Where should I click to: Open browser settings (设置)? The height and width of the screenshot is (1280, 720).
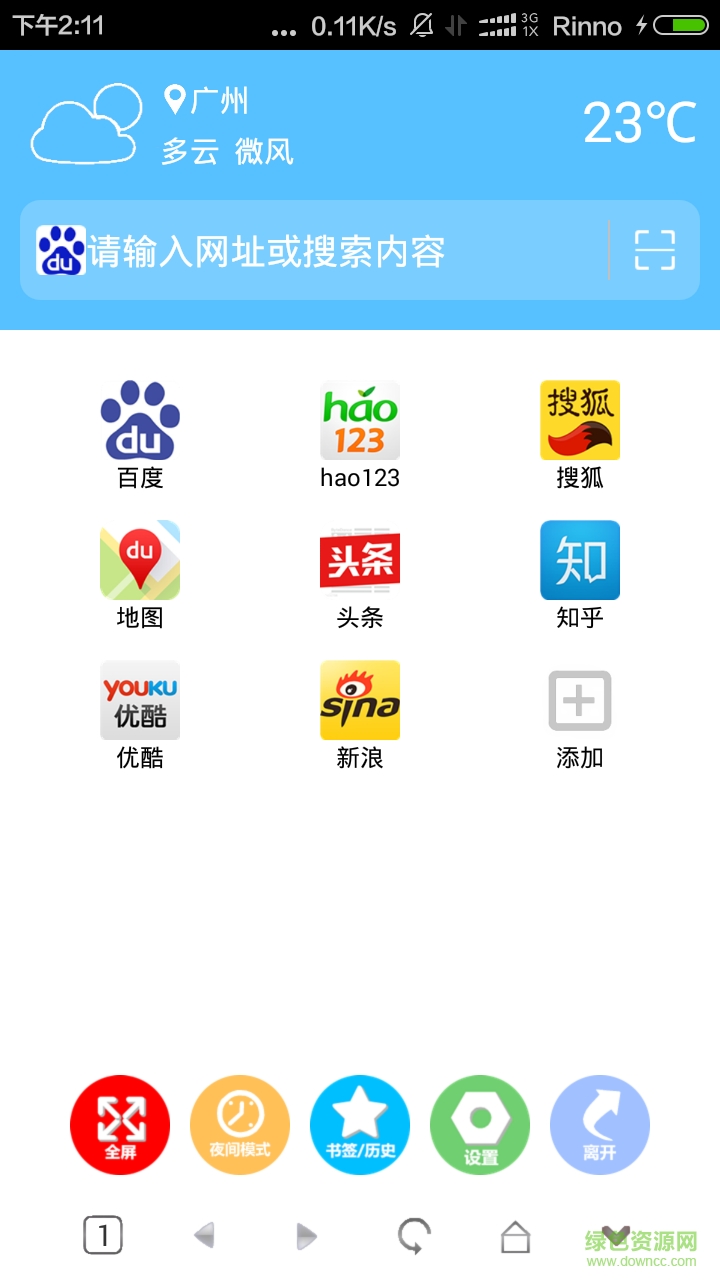pyautogui.click(x=480, y=1124)
